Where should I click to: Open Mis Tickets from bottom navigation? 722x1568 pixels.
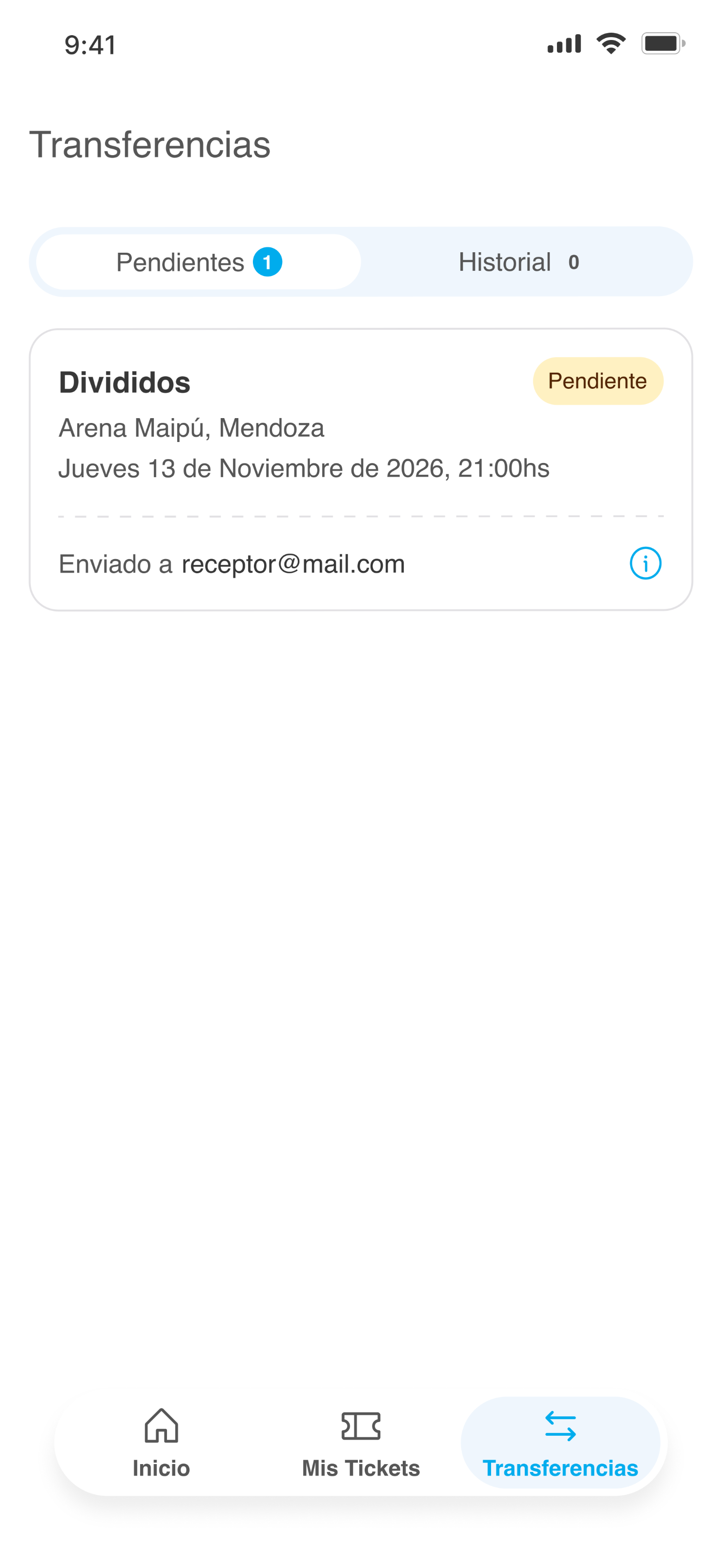361,1443
